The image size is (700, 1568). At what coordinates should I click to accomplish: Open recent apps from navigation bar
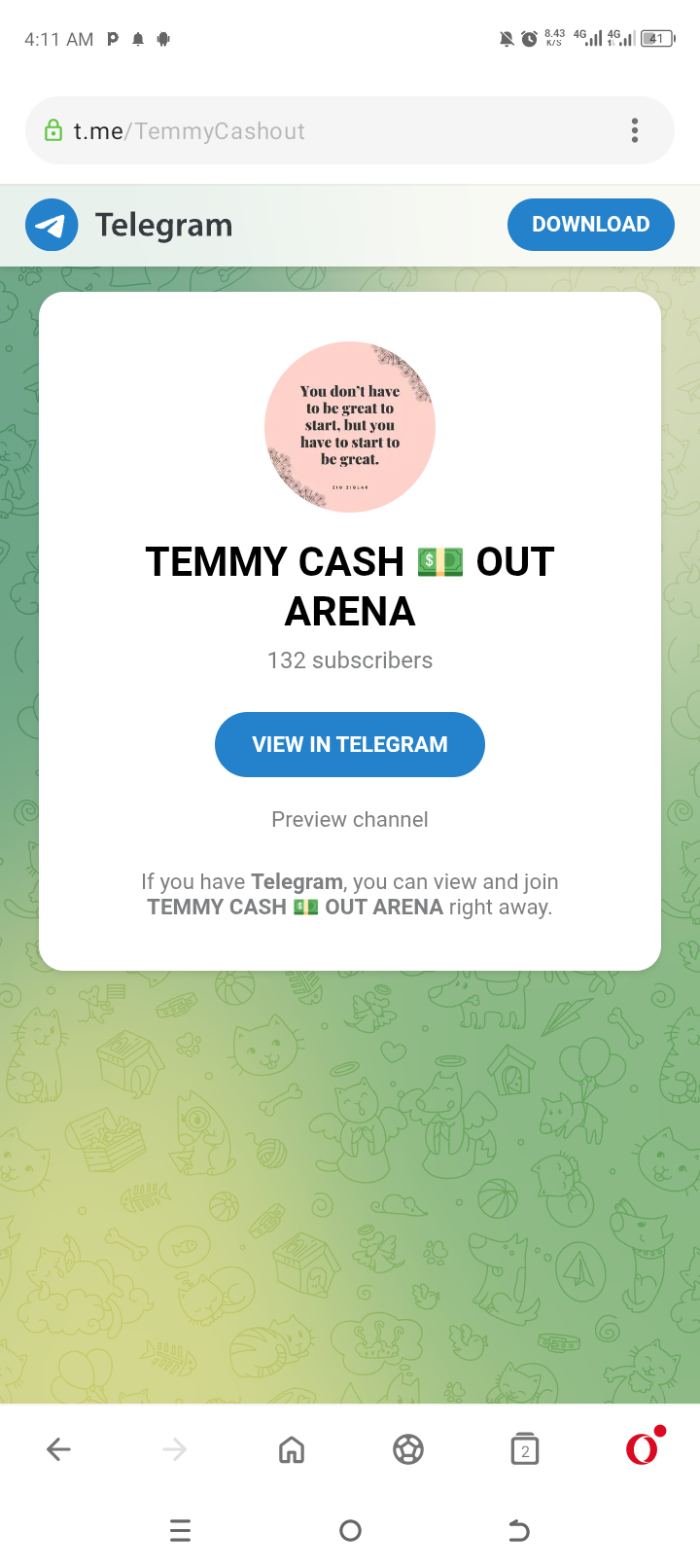(x=181, y=1531)
